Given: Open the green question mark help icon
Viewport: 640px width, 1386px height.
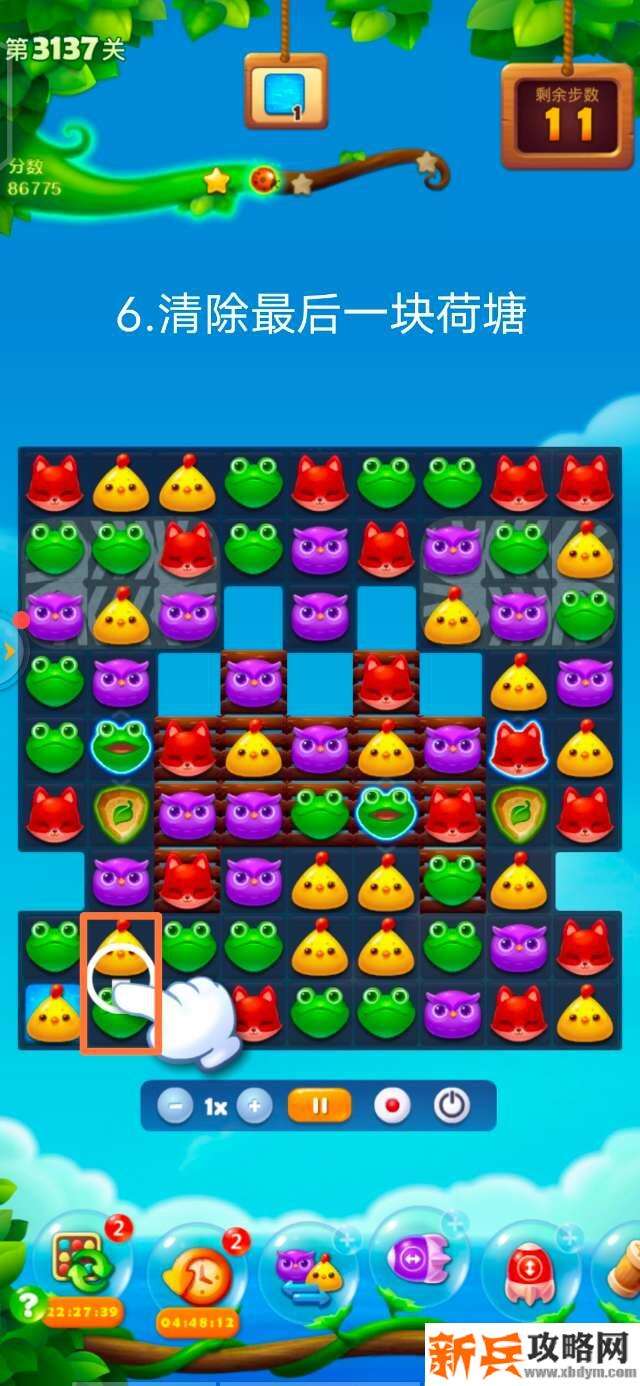Looking at the screenshot, I should (x=27, y=1304).
